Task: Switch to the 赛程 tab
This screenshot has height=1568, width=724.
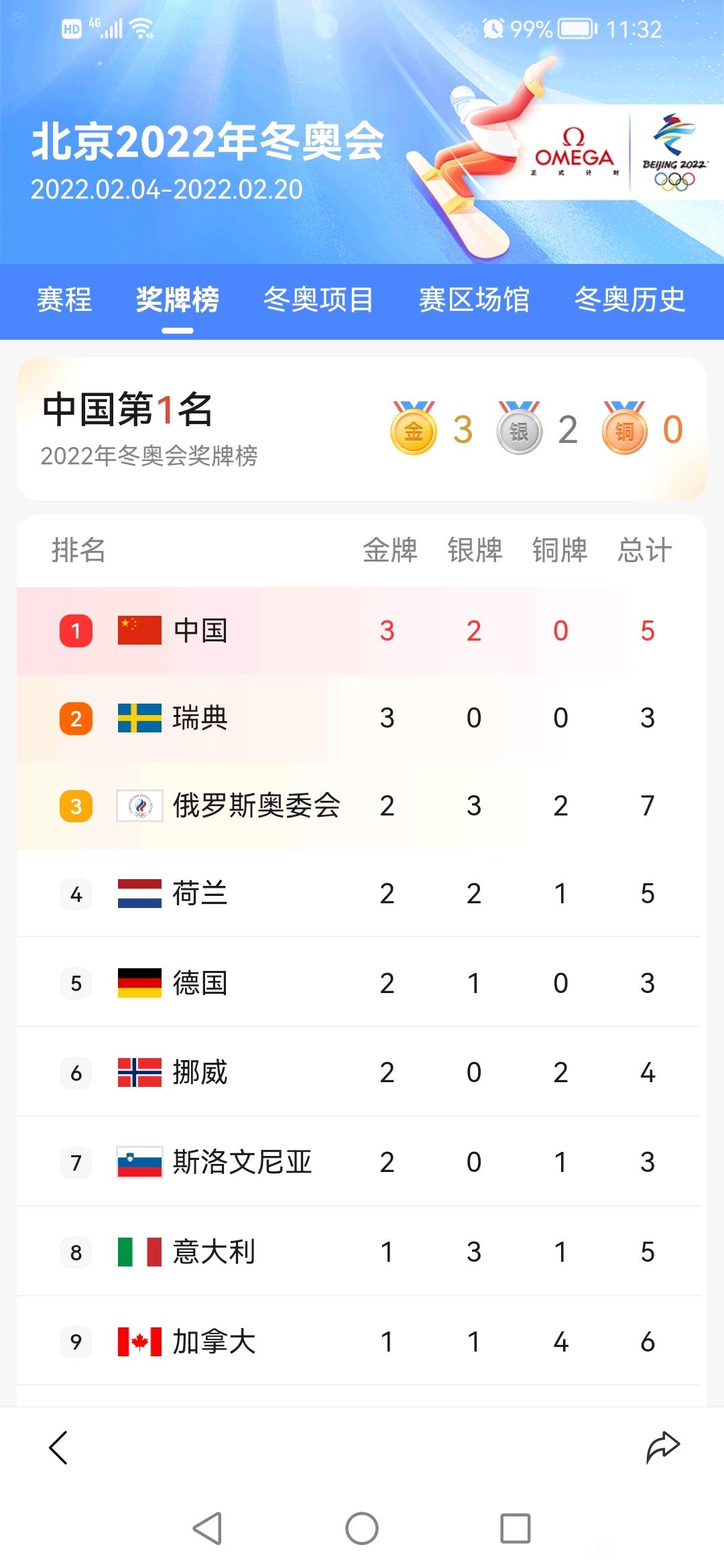Action: point(64,299)
